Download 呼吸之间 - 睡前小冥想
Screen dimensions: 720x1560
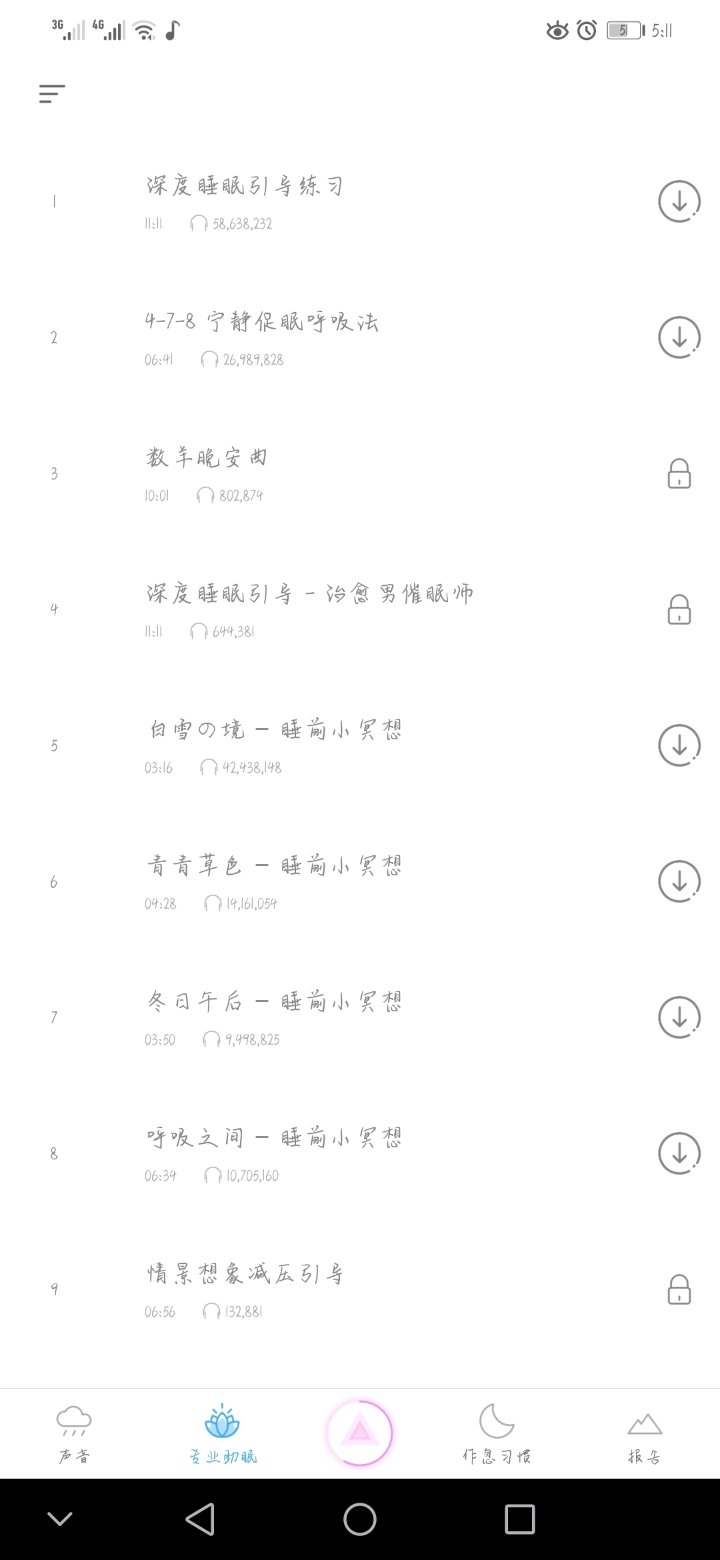(x=679, y=1153)
